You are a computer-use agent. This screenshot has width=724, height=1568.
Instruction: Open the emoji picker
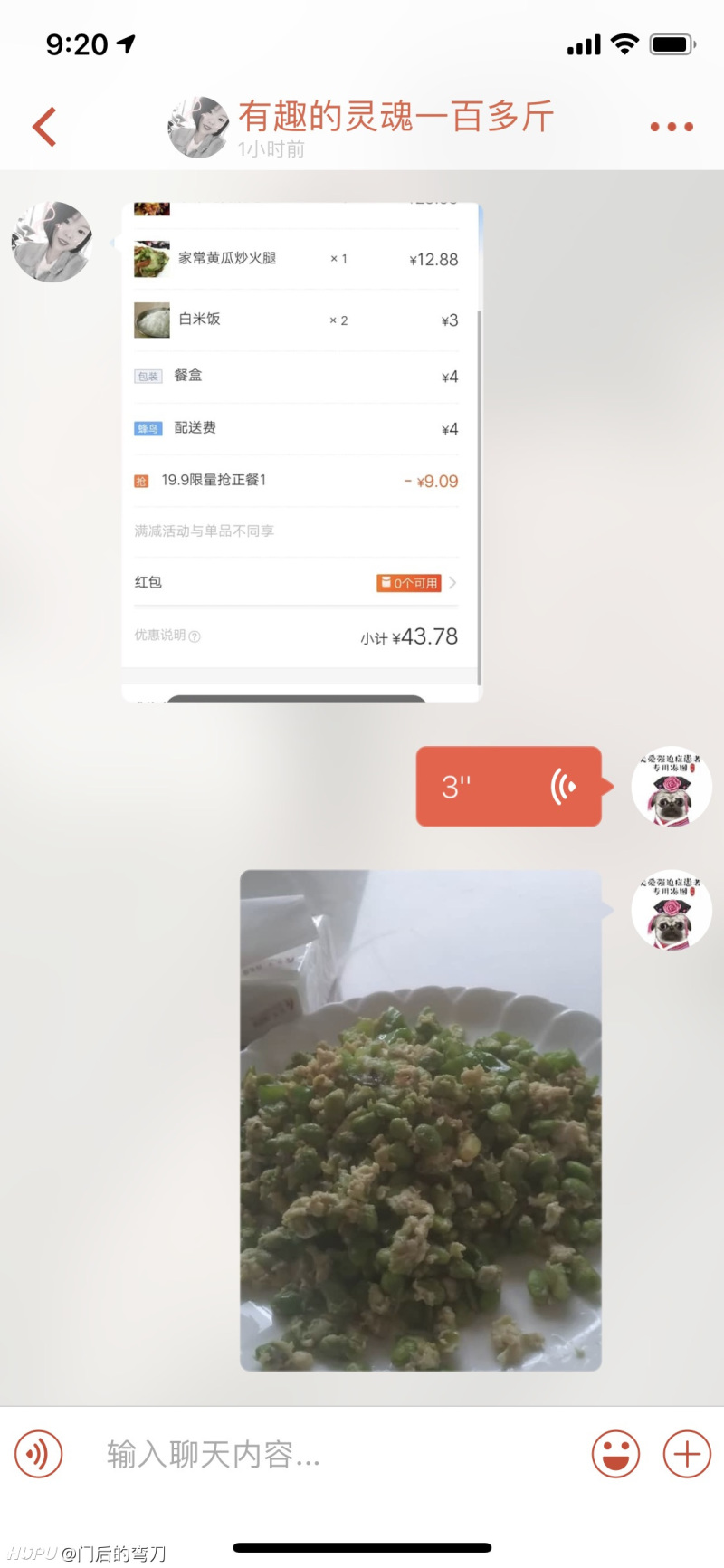pos(615,1454)
